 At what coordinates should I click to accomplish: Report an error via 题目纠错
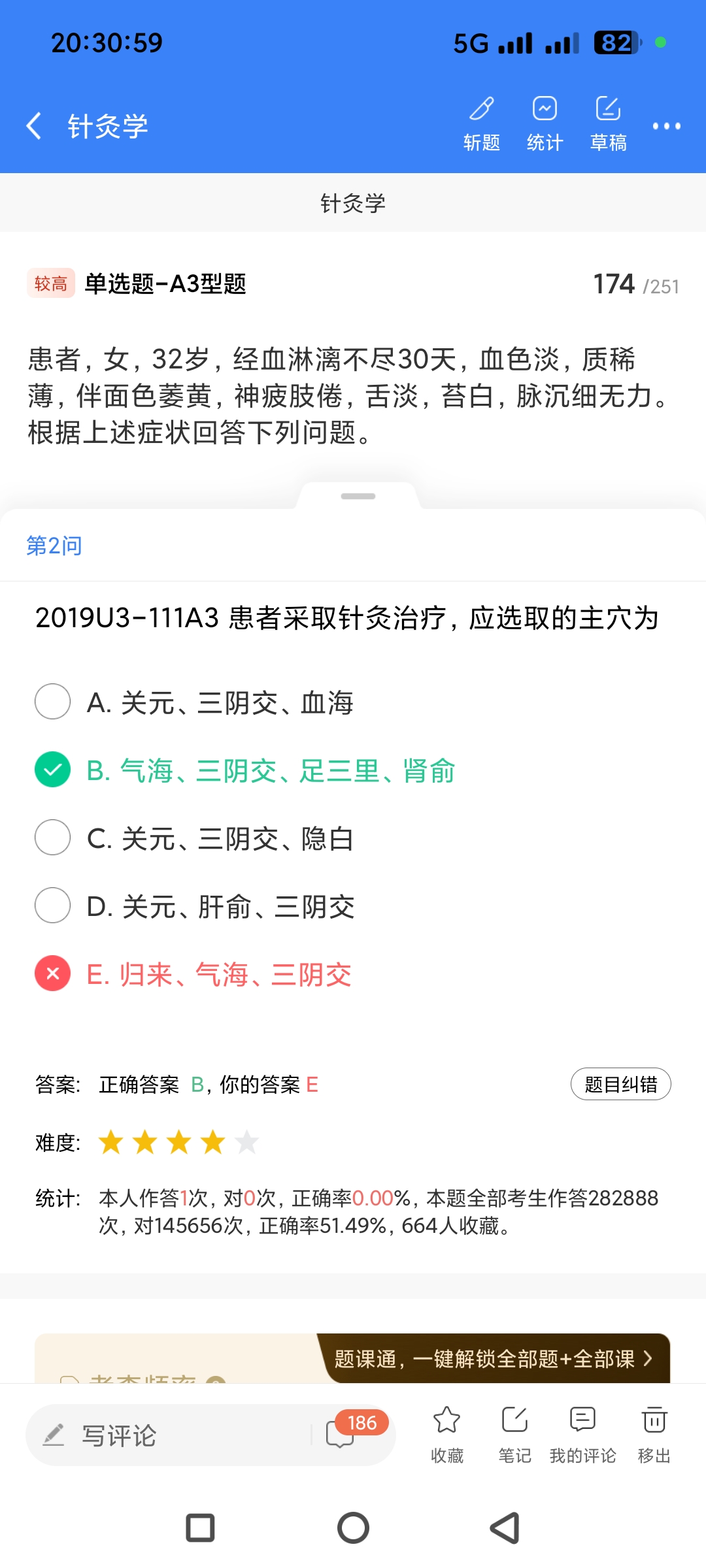(620, 1085)
